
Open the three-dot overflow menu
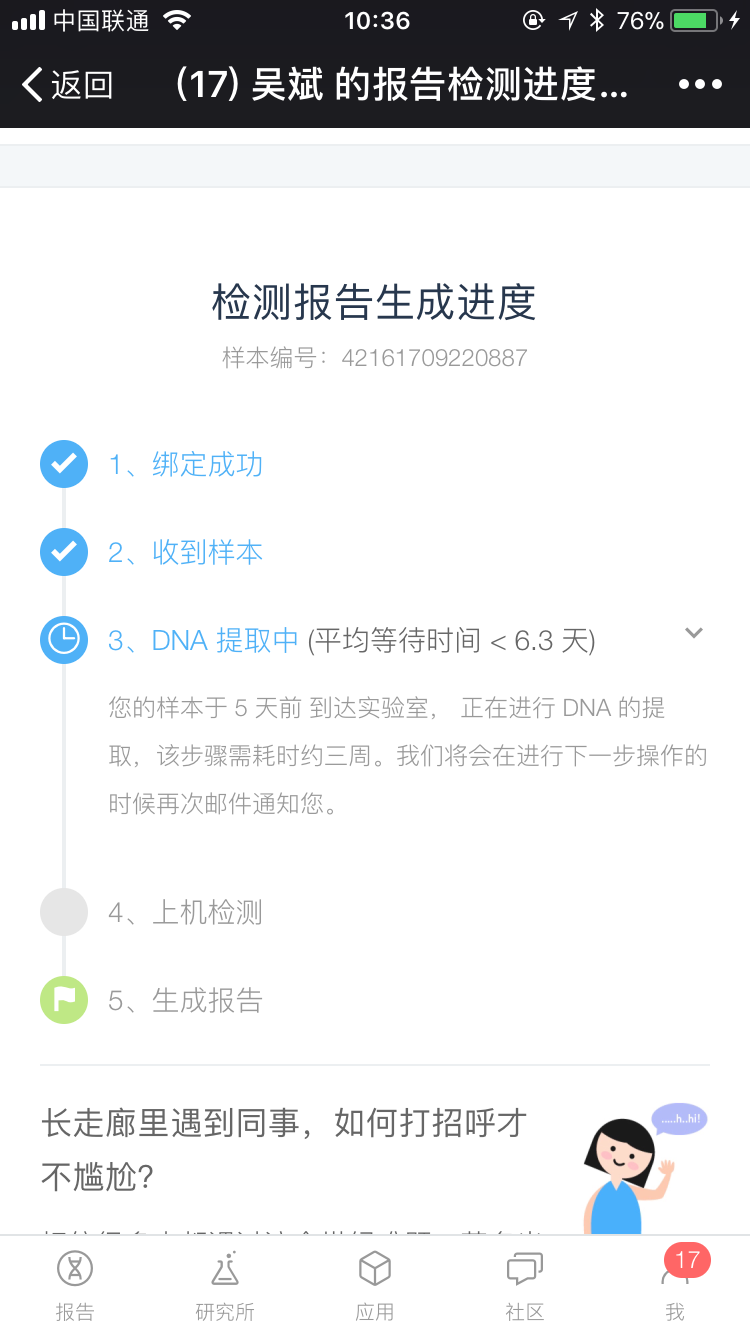coord(700,85)
